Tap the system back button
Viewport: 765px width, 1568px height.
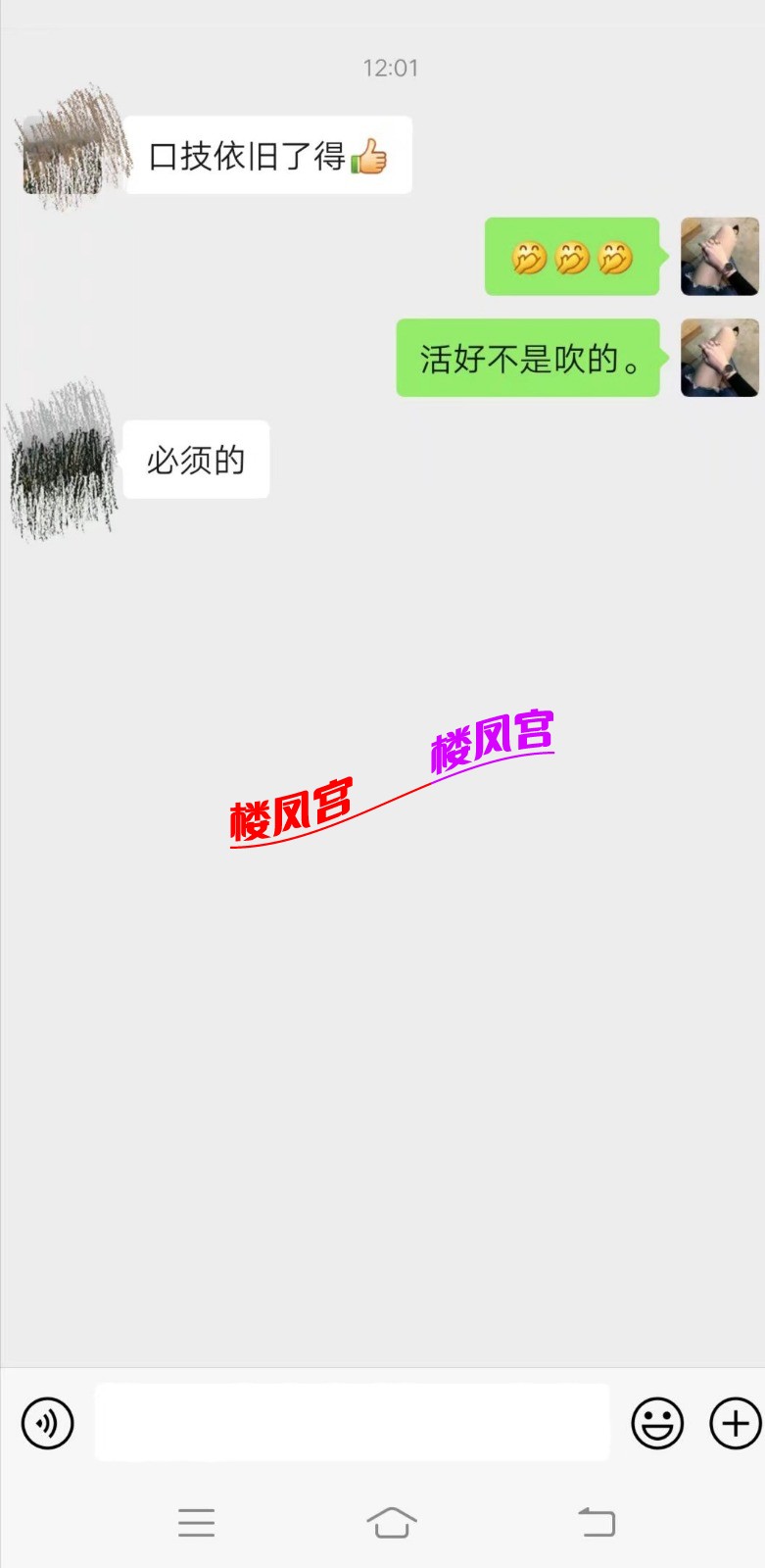click(x=597, y=1522)
